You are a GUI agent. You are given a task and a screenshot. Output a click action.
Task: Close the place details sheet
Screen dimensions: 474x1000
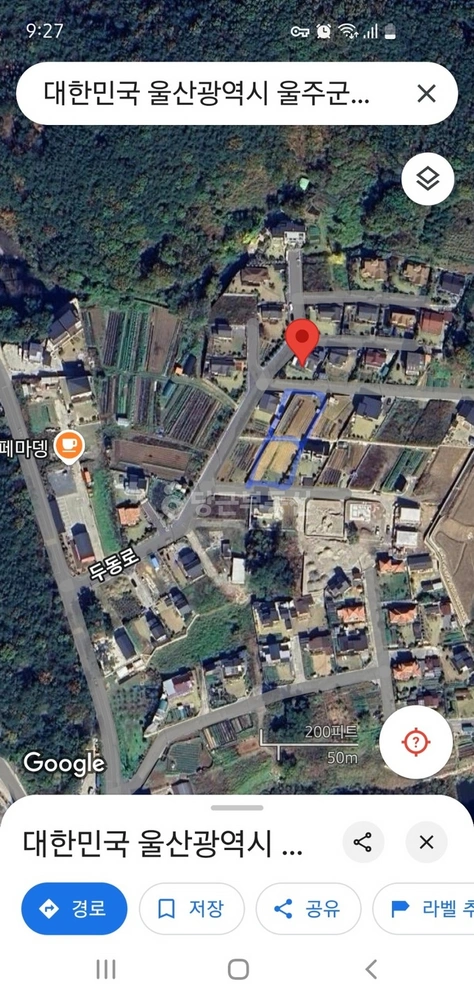[426, 842]
